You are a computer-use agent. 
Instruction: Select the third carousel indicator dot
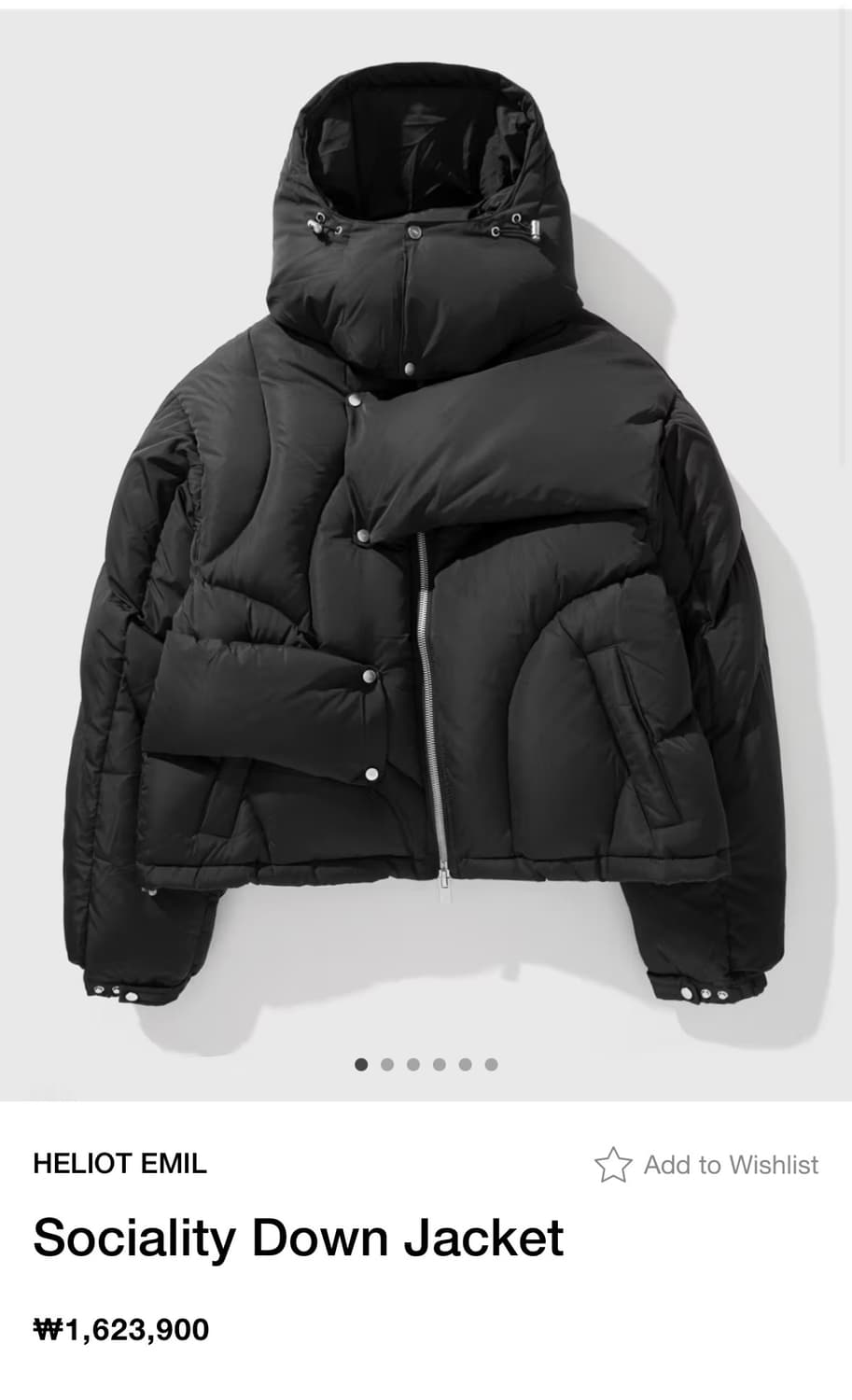pyautogui.click(x=412, y=1063)
